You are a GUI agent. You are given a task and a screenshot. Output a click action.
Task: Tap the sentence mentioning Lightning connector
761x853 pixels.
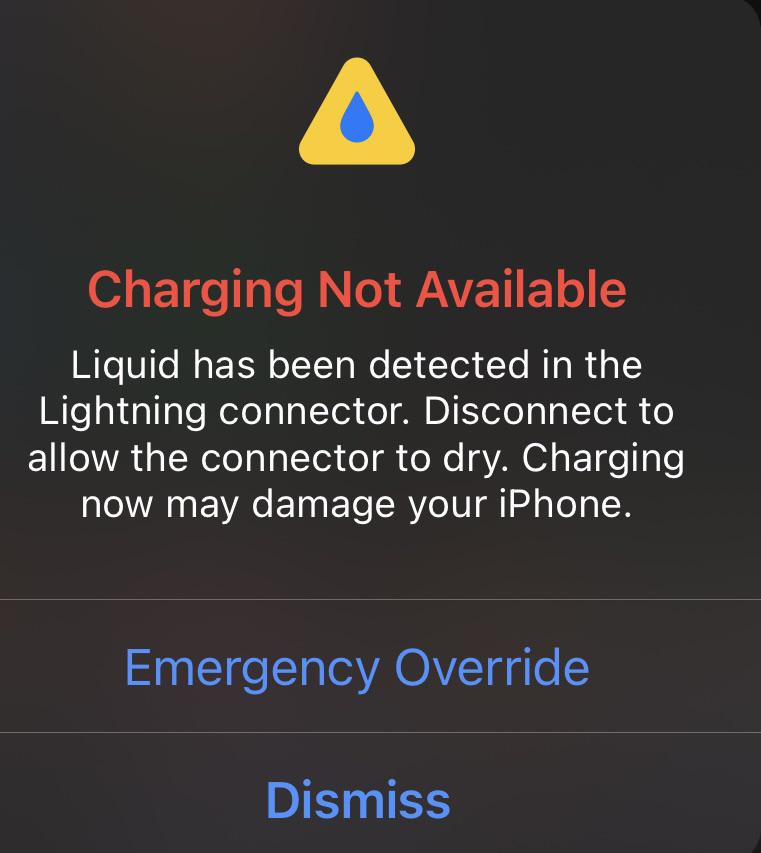point(357,410)
